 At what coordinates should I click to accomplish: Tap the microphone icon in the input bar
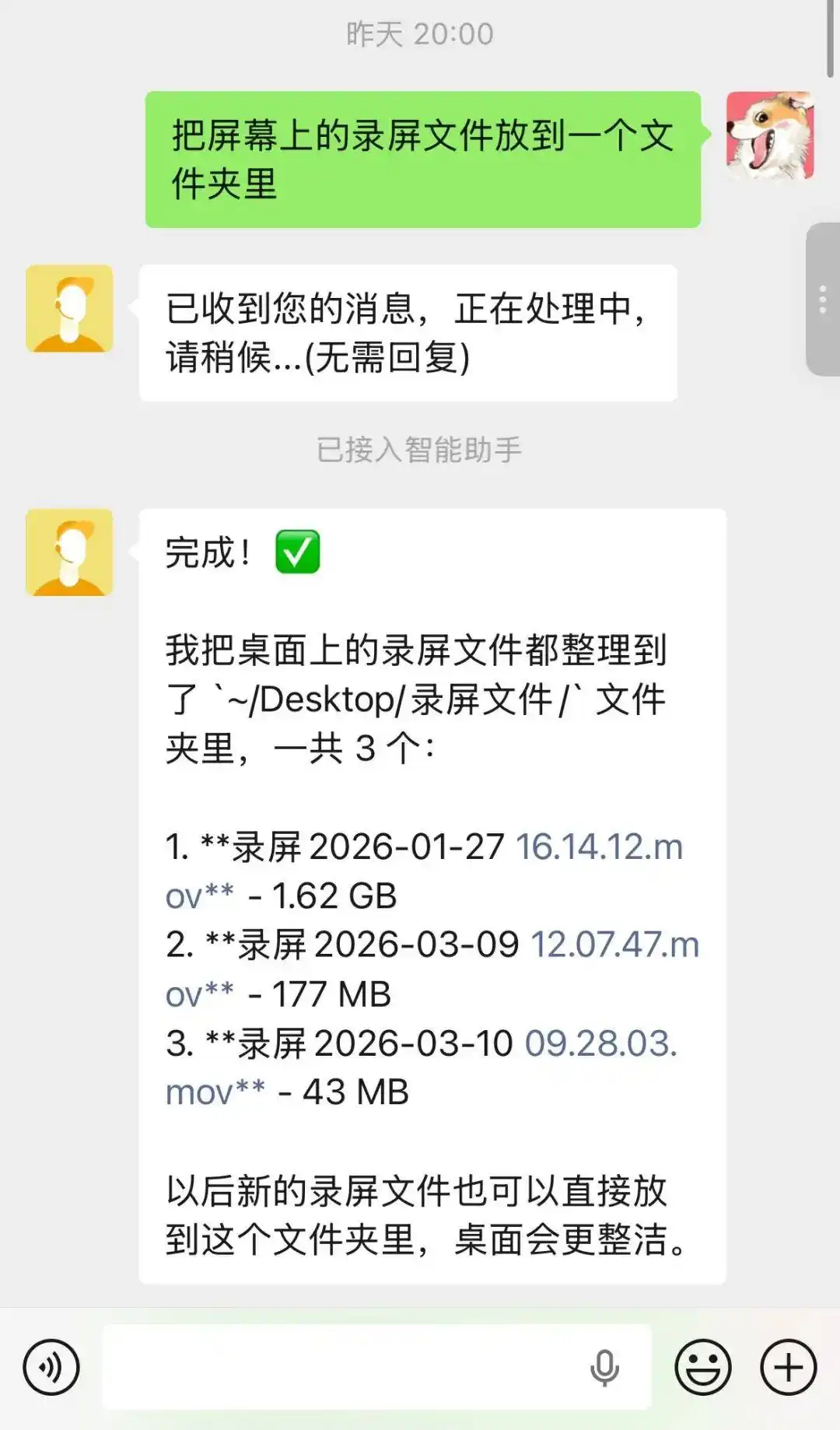tap(603, 1366)
